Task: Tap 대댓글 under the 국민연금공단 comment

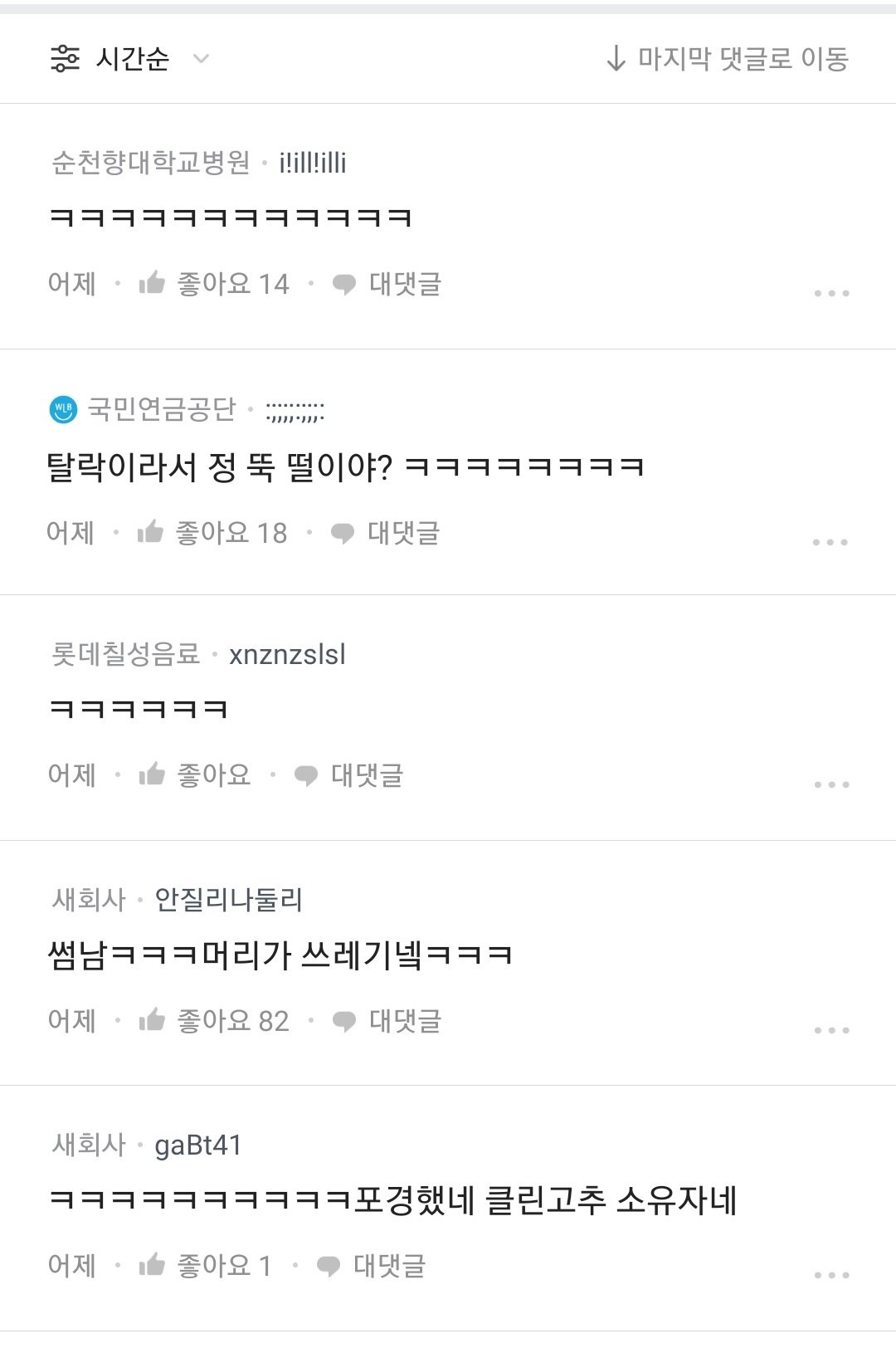Action: point(385,533)
